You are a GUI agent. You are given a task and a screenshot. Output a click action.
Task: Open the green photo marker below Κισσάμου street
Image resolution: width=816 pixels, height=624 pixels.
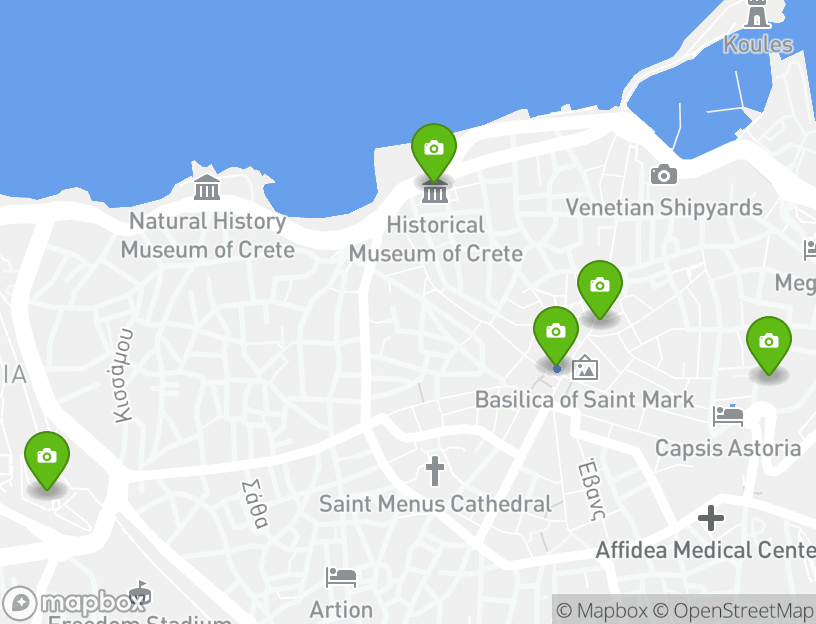(x=46, y=457)
